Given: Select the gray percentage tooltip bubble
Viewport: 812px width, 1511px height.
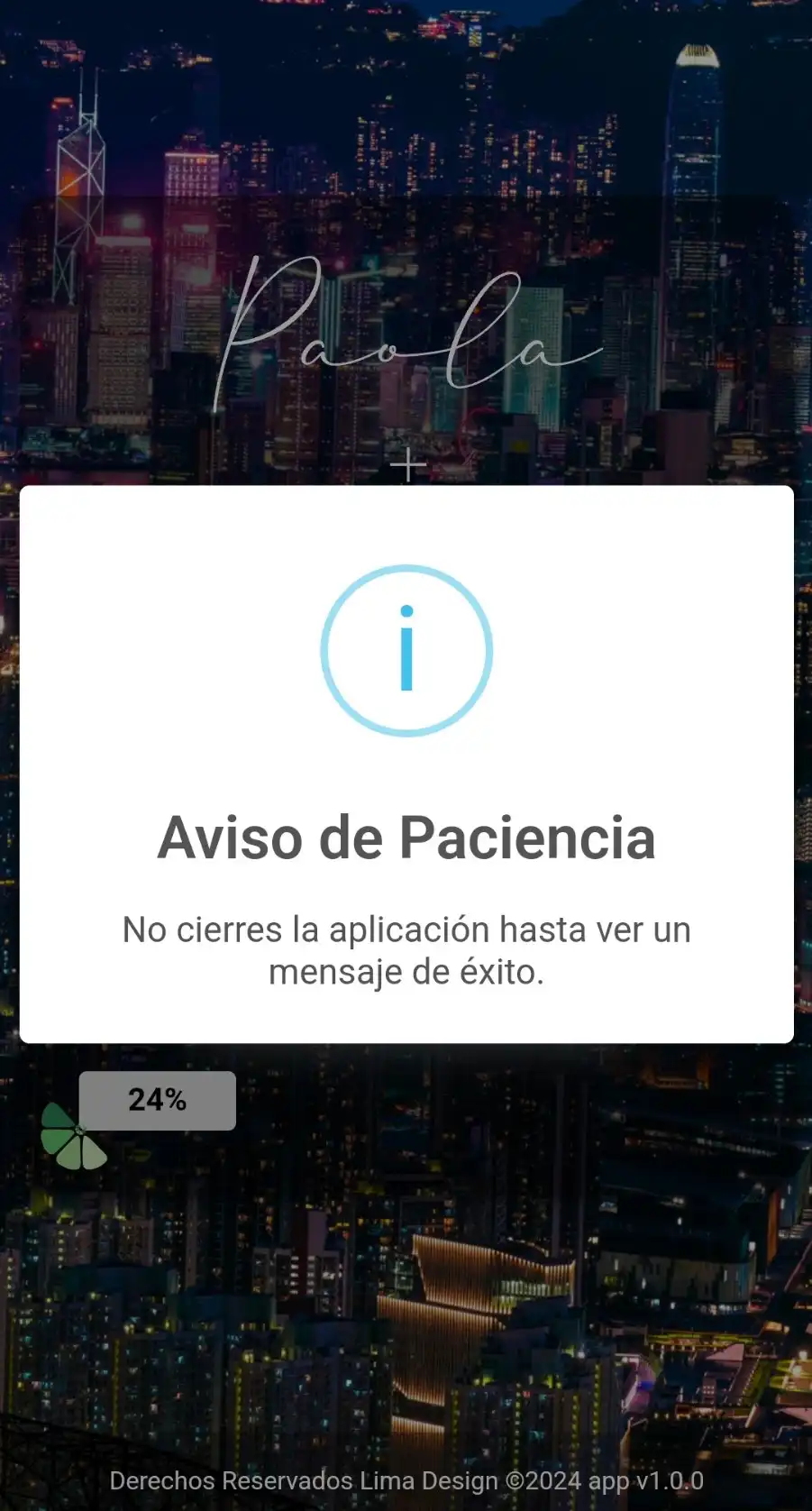Looking at the screenshot, I should (158, 1100).
